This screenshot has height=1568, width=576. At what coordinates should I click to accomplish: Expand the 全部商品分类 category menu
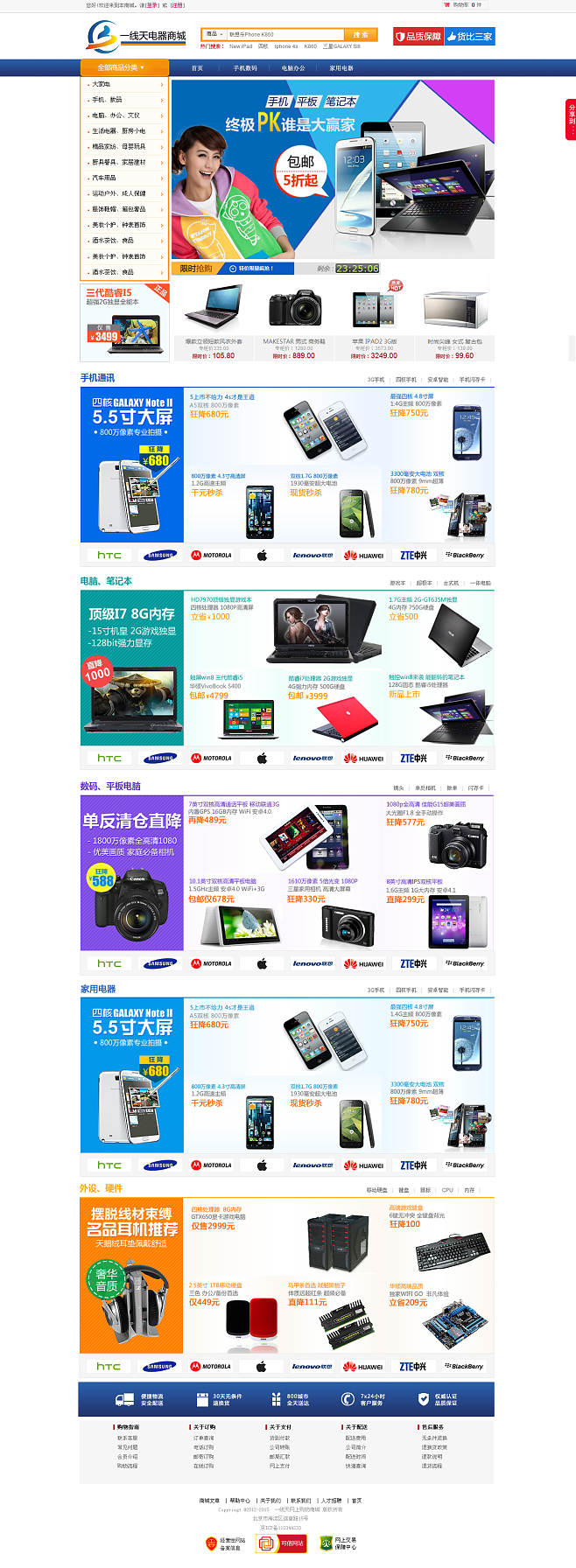(x=123, y=67)
